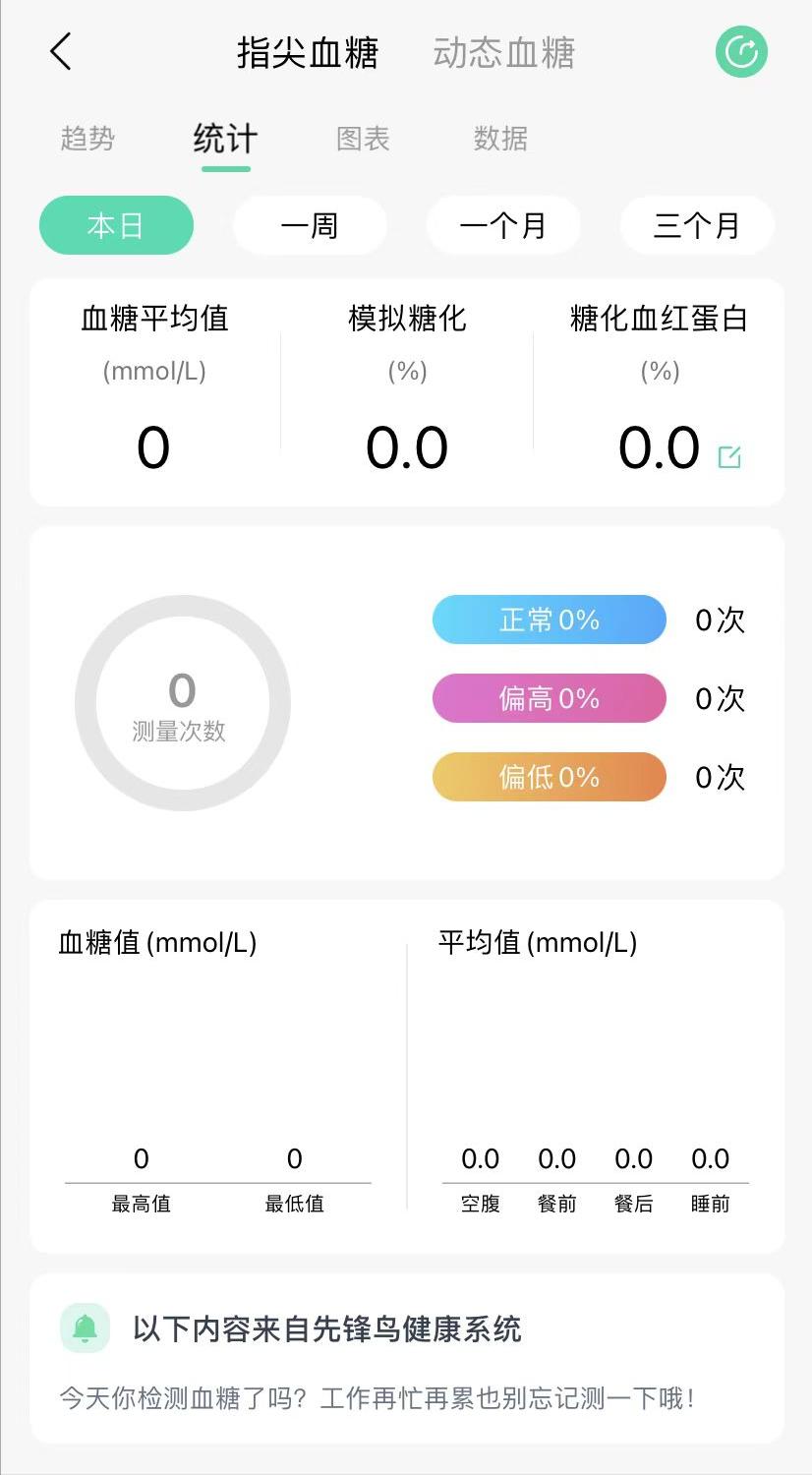Tap the 以下内容来自先锋鸟健康系统 heading
The height and width of the screenshot is (1475, 812).
click(327, 1329)
